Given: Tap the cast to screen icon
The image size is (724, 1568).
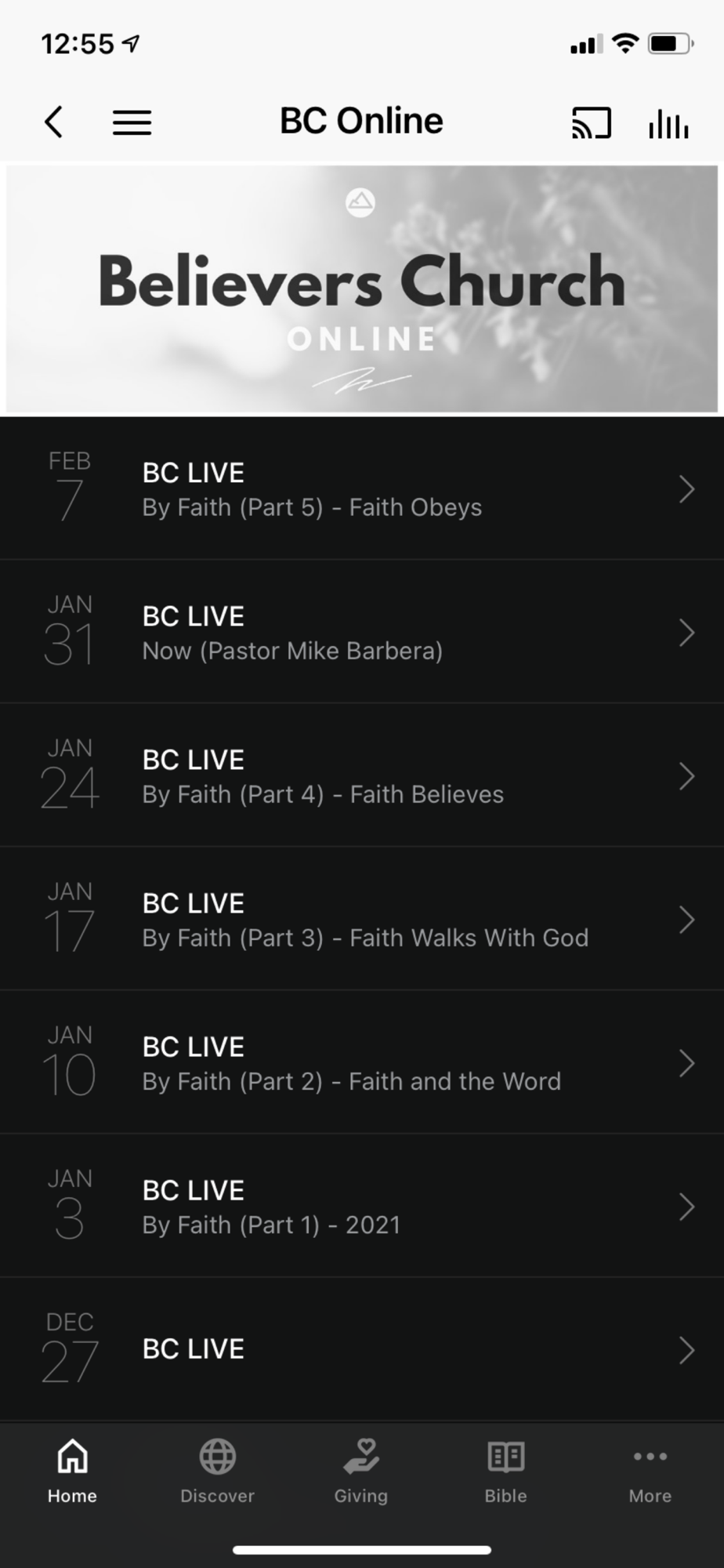Looking at the screenshot, I should point(591,123).
